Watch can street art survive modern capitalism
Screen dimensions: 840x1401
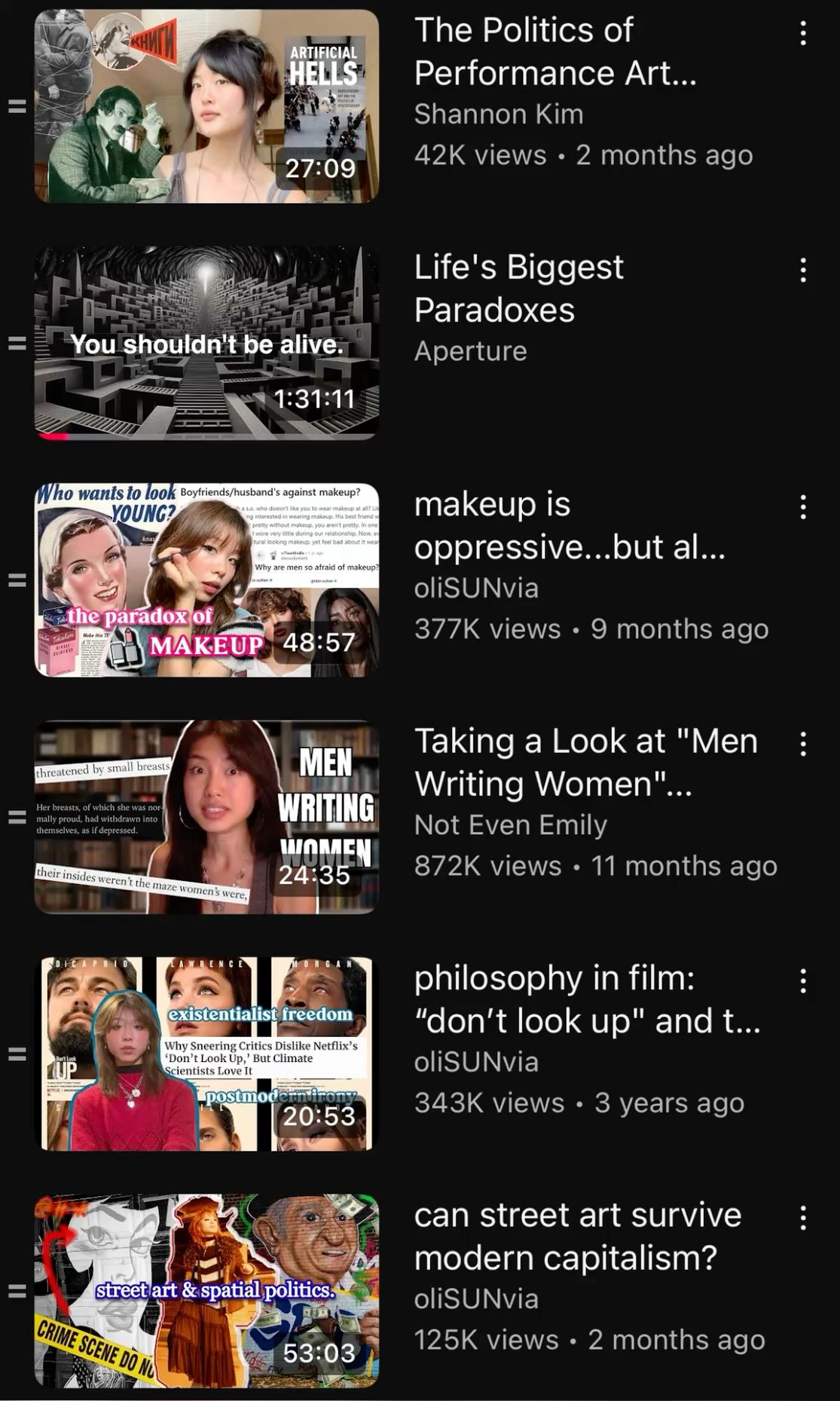point(206,1290)
